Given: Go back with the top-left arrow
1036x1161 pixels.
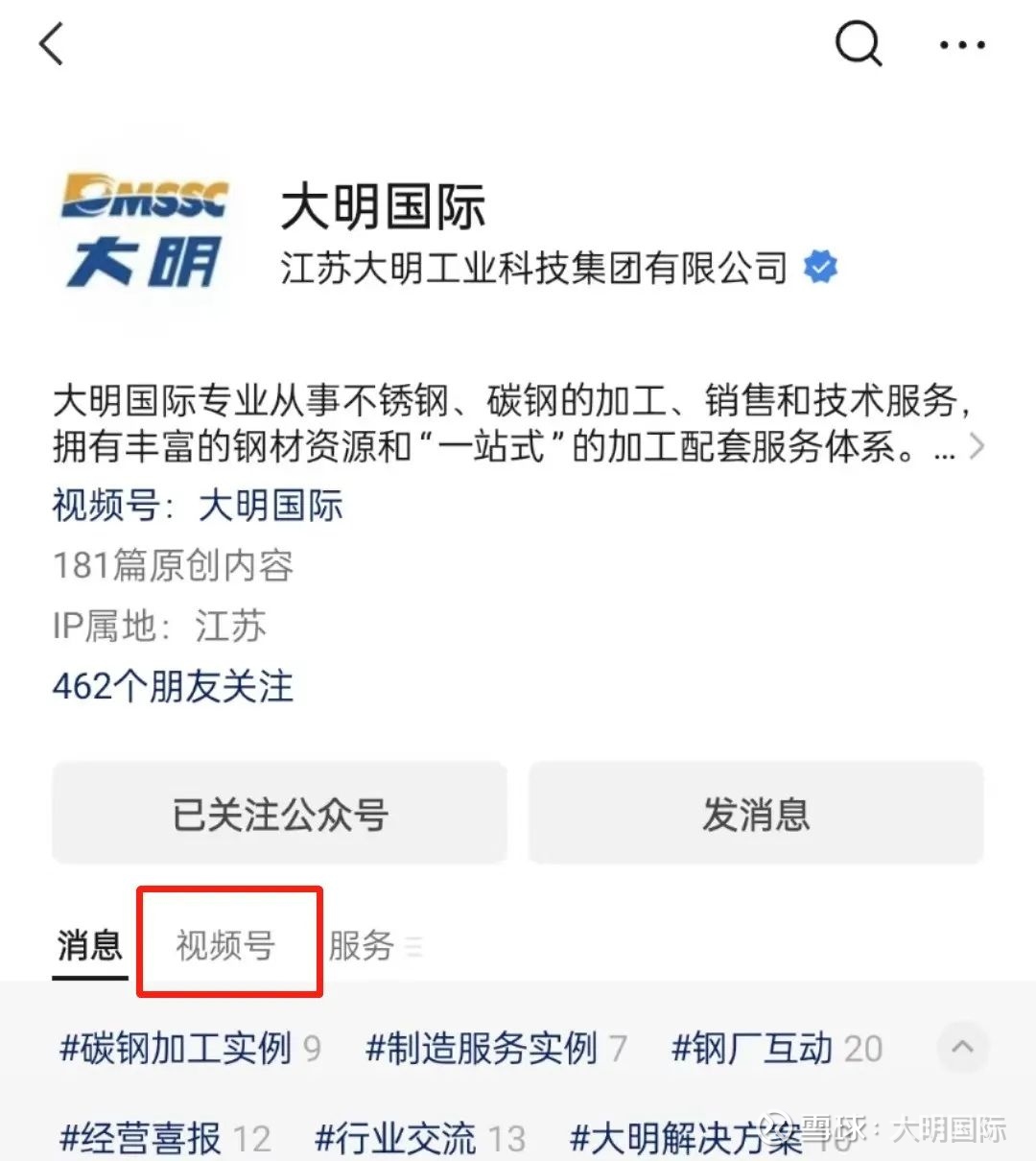Looking at the screenshot, I should pos(52,44).
